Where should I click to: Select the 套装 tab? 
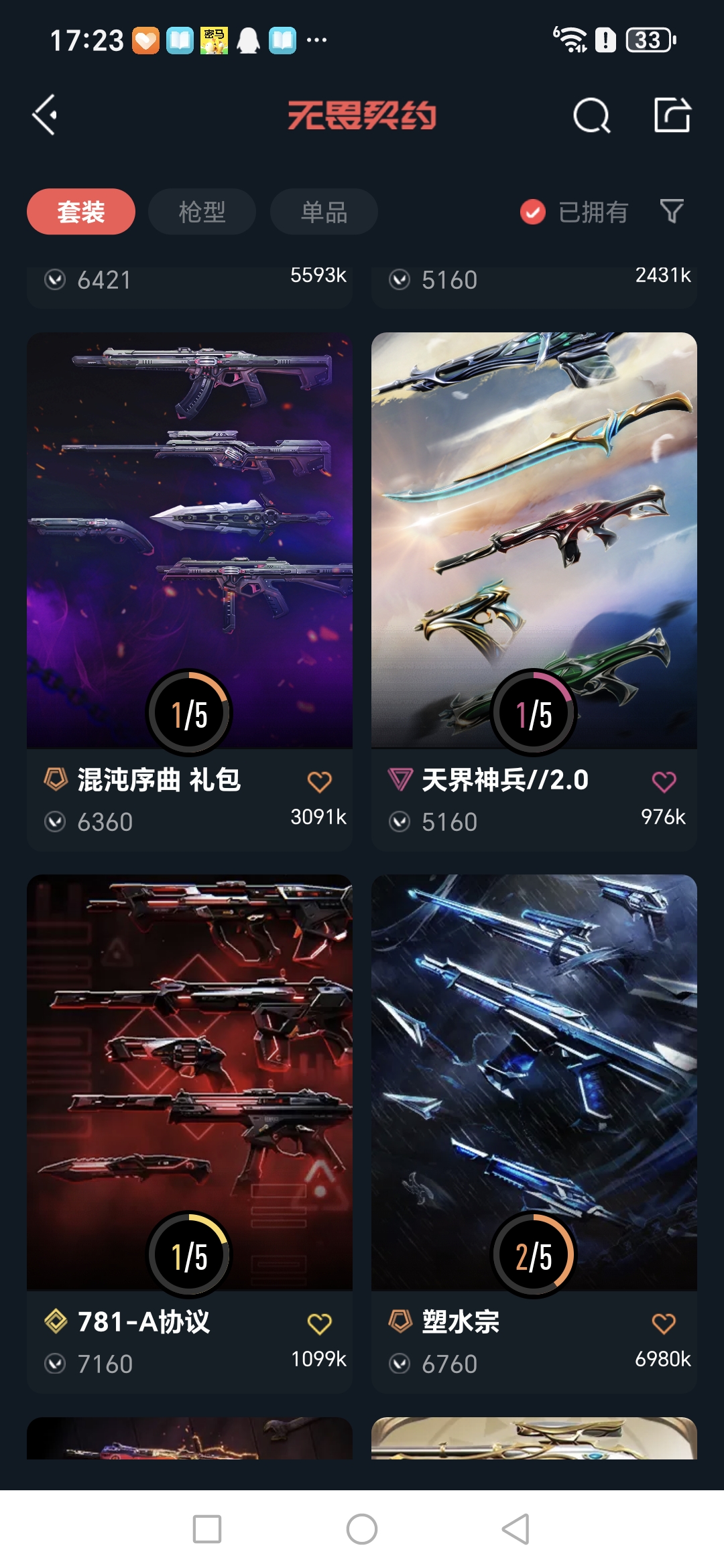(81, 212)
